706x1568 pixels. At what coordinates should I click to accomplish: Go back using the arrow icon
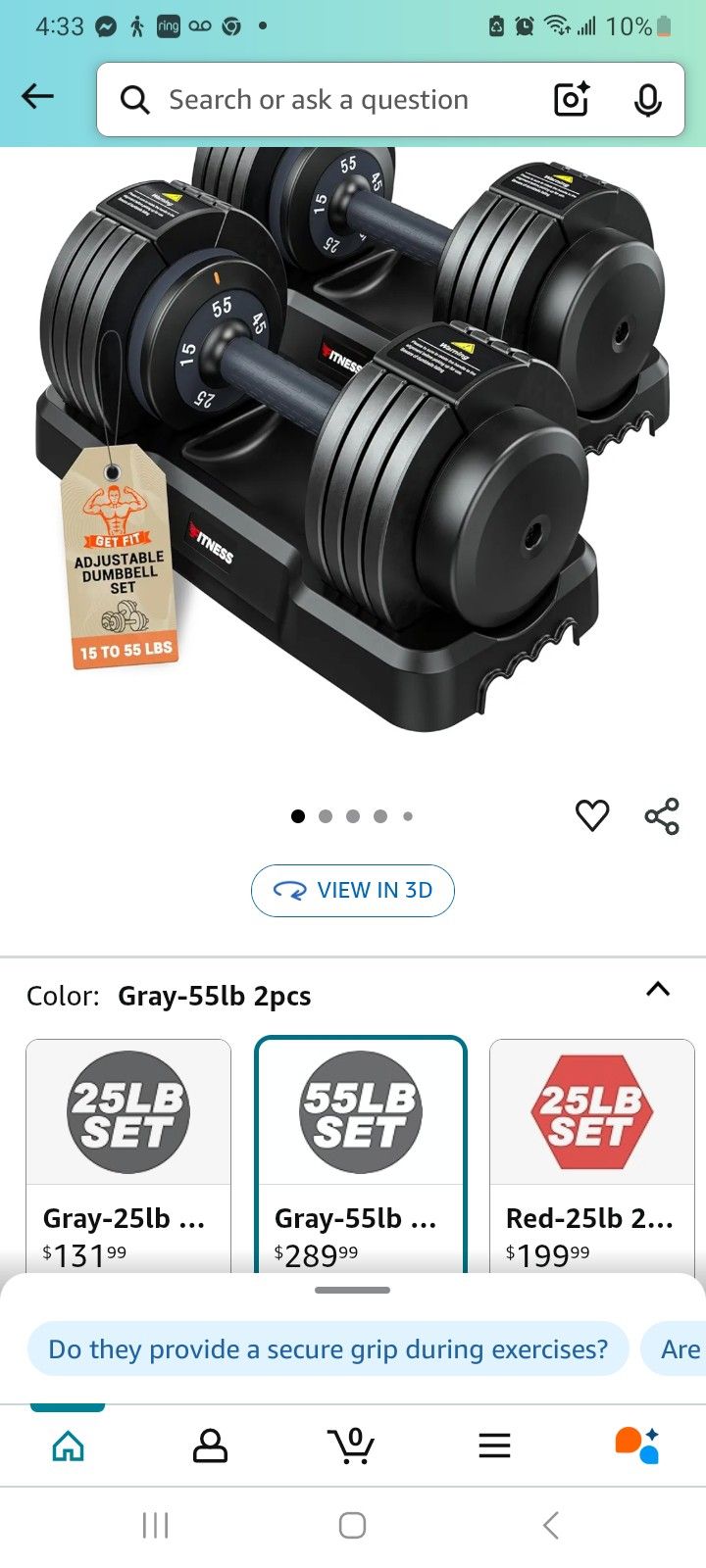37,96
